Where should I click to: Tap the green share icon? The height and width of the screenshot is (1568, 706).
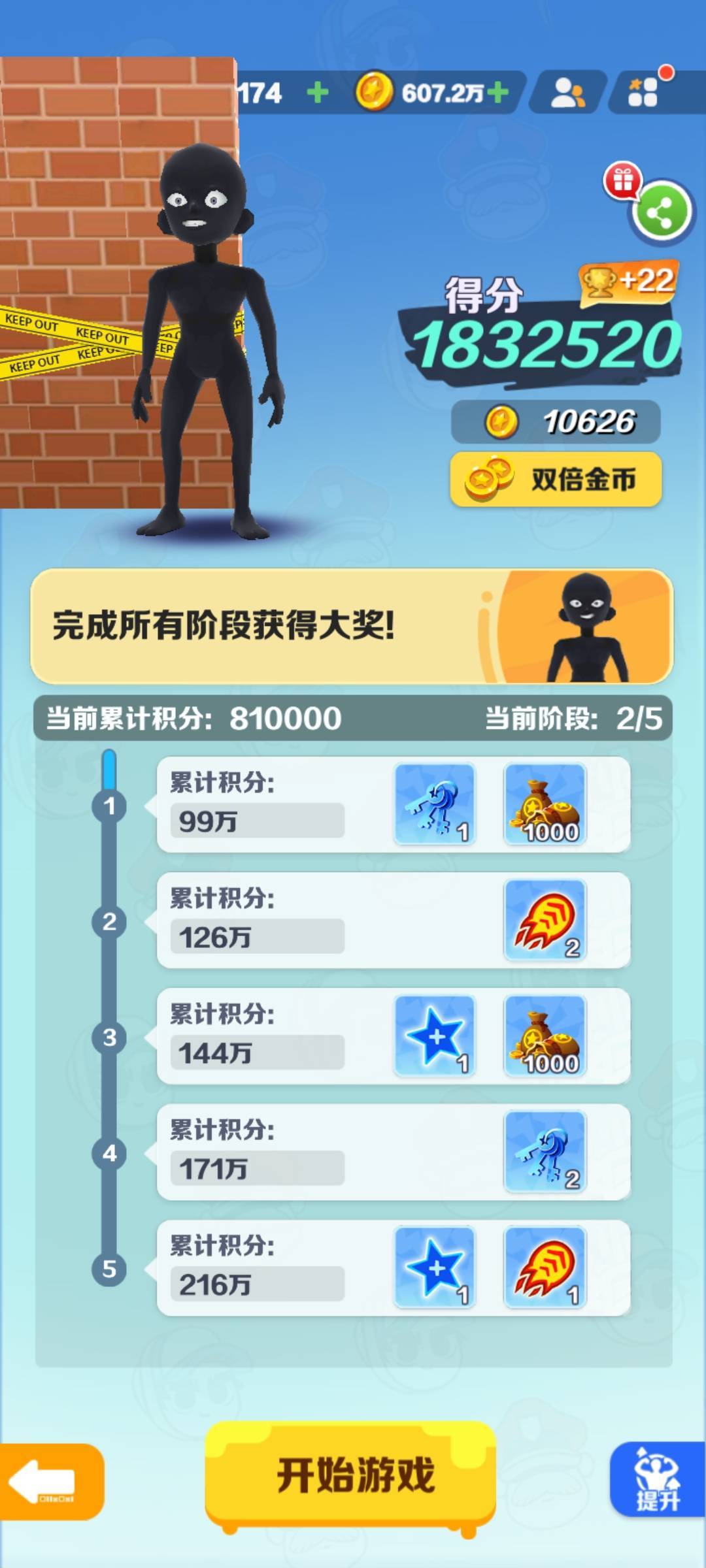662,212
